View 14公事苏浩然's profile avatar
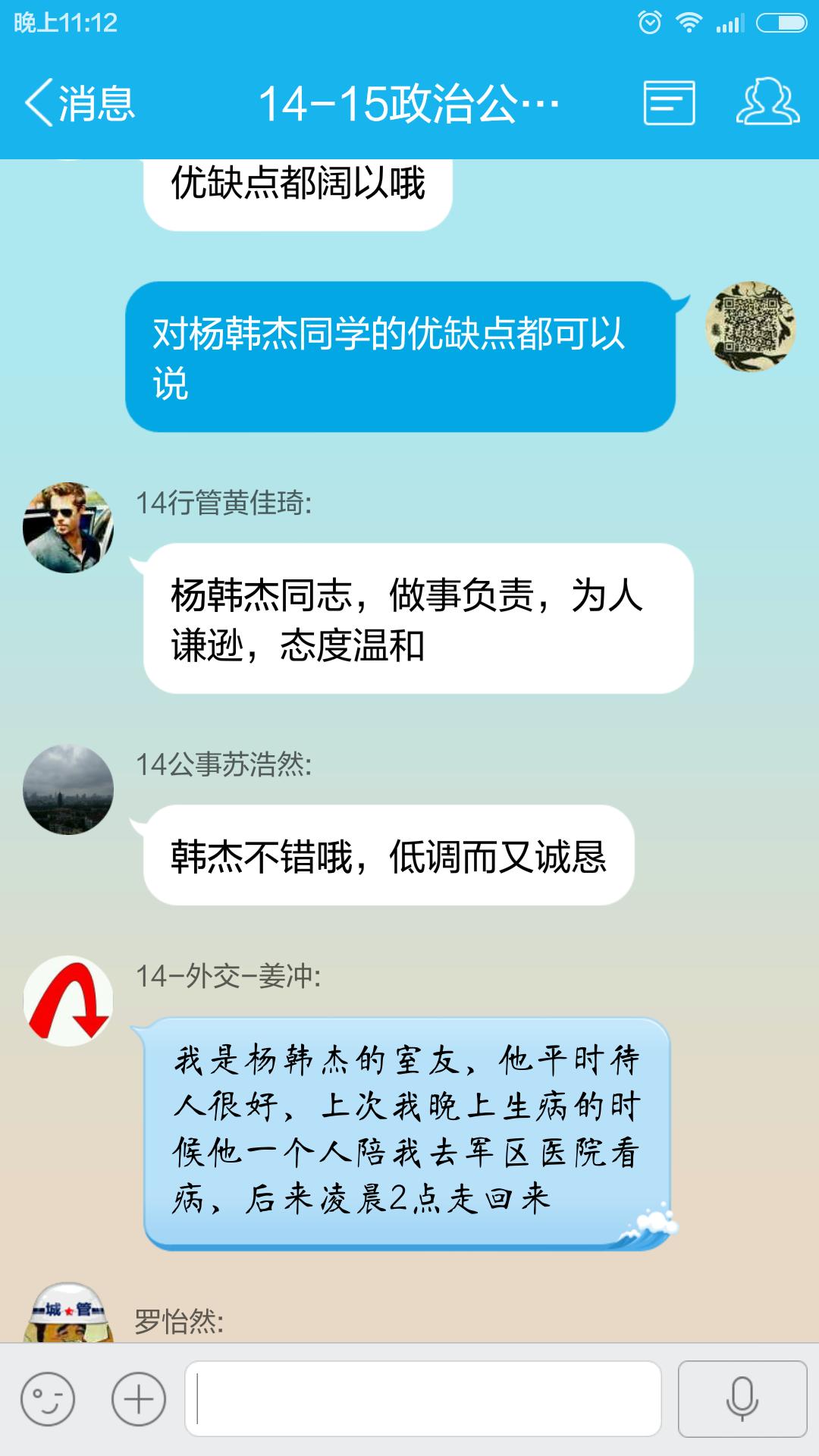This screenshot has height=1456, width=819. pos(68,789)
